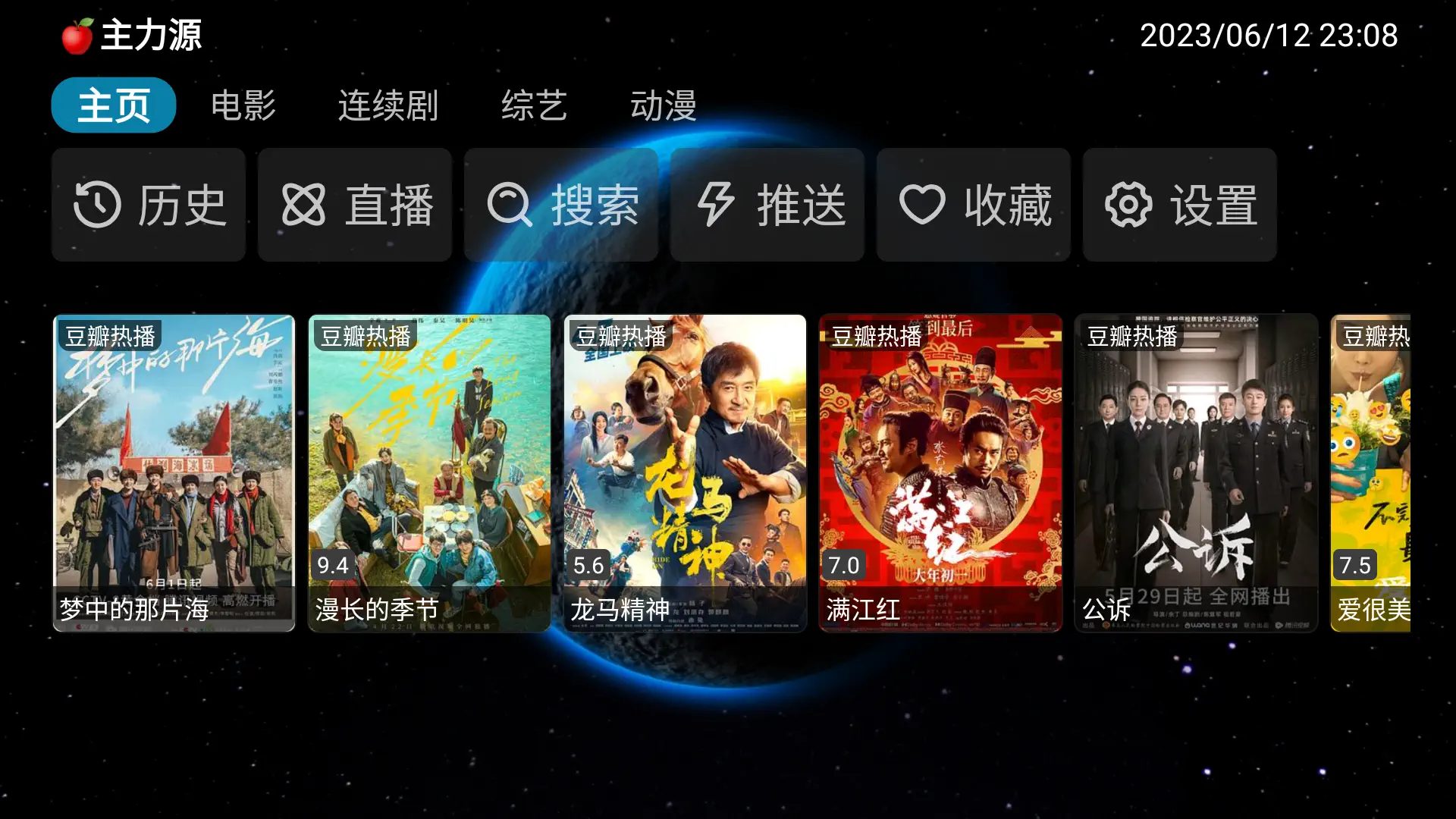Open the 推送 push feature
Screen dimensions: 1456x819
[767, 205]
